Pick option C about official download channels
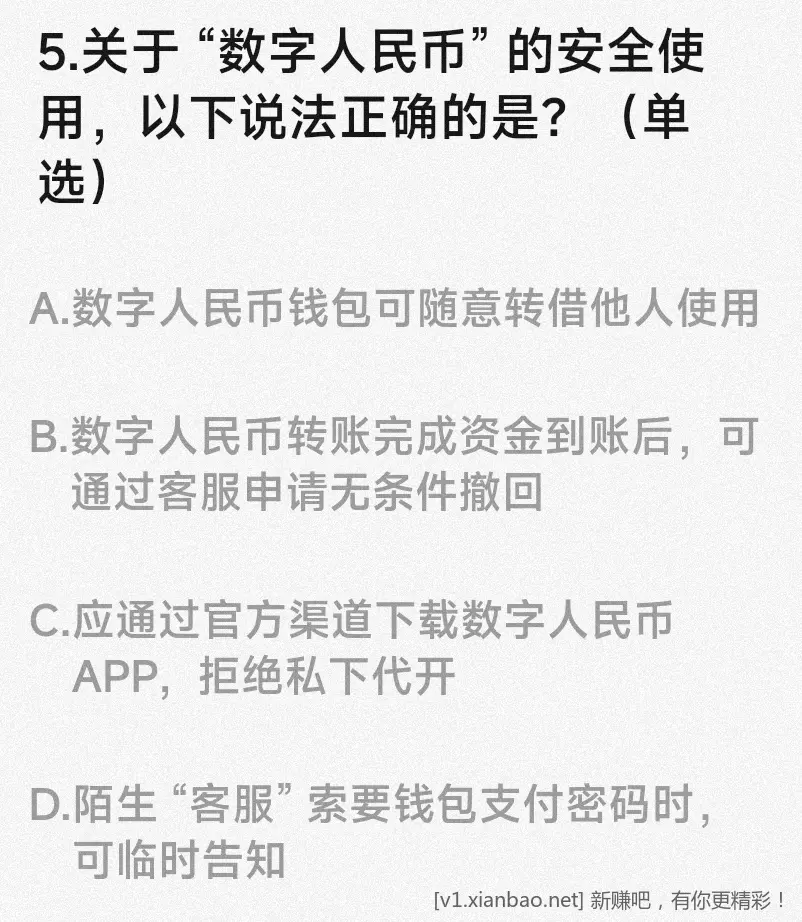 350,649
